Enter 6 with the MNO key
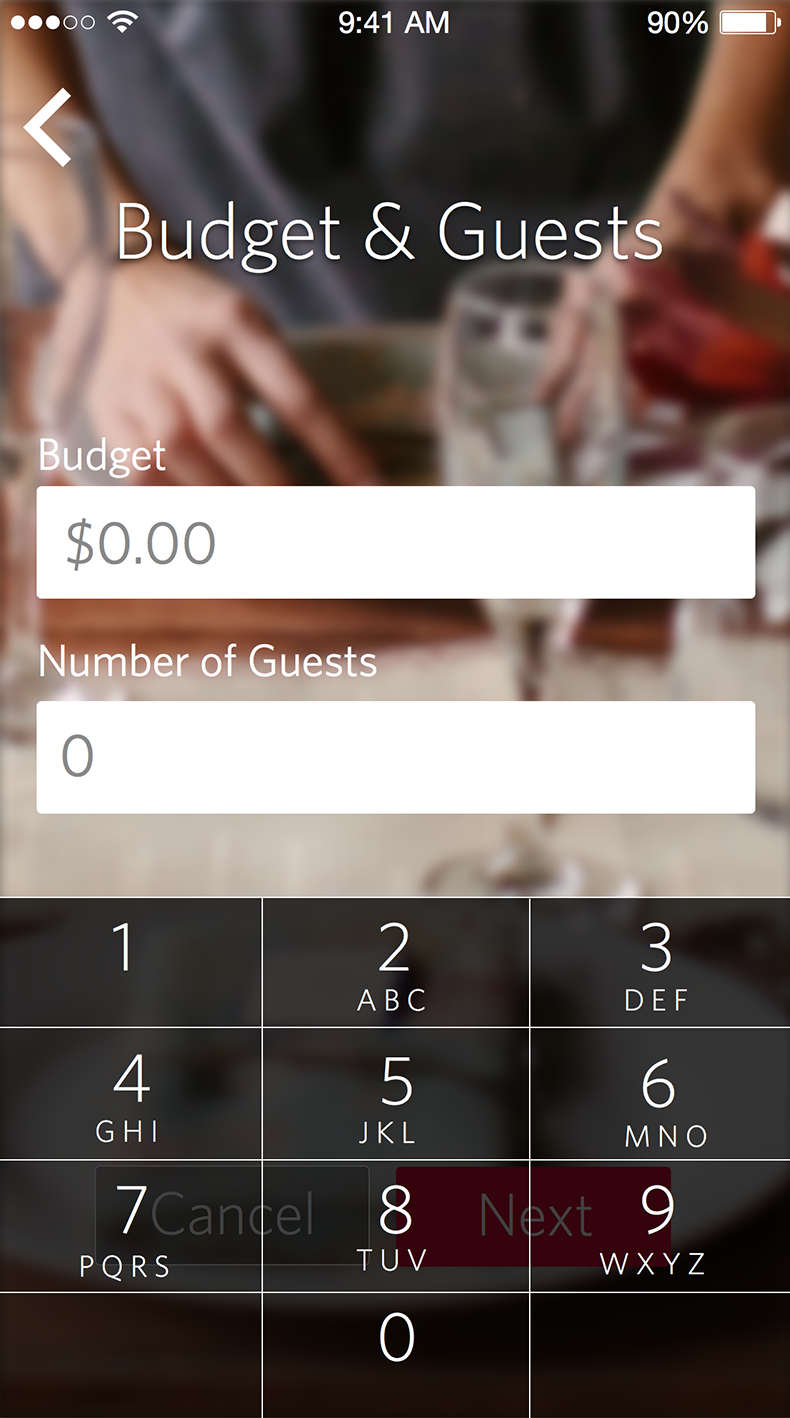 pos(660,1094)
